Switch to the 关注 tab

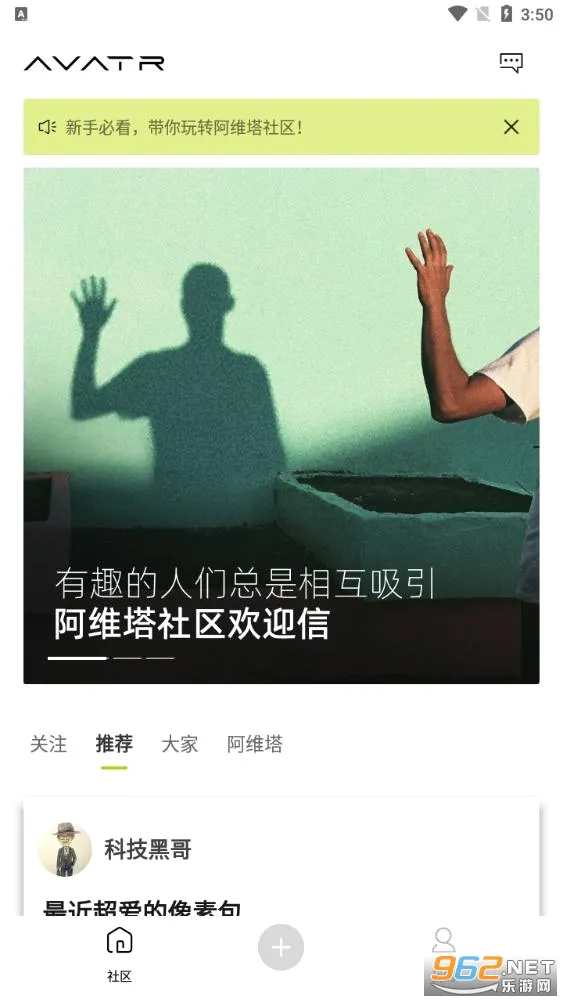point(49,744)
